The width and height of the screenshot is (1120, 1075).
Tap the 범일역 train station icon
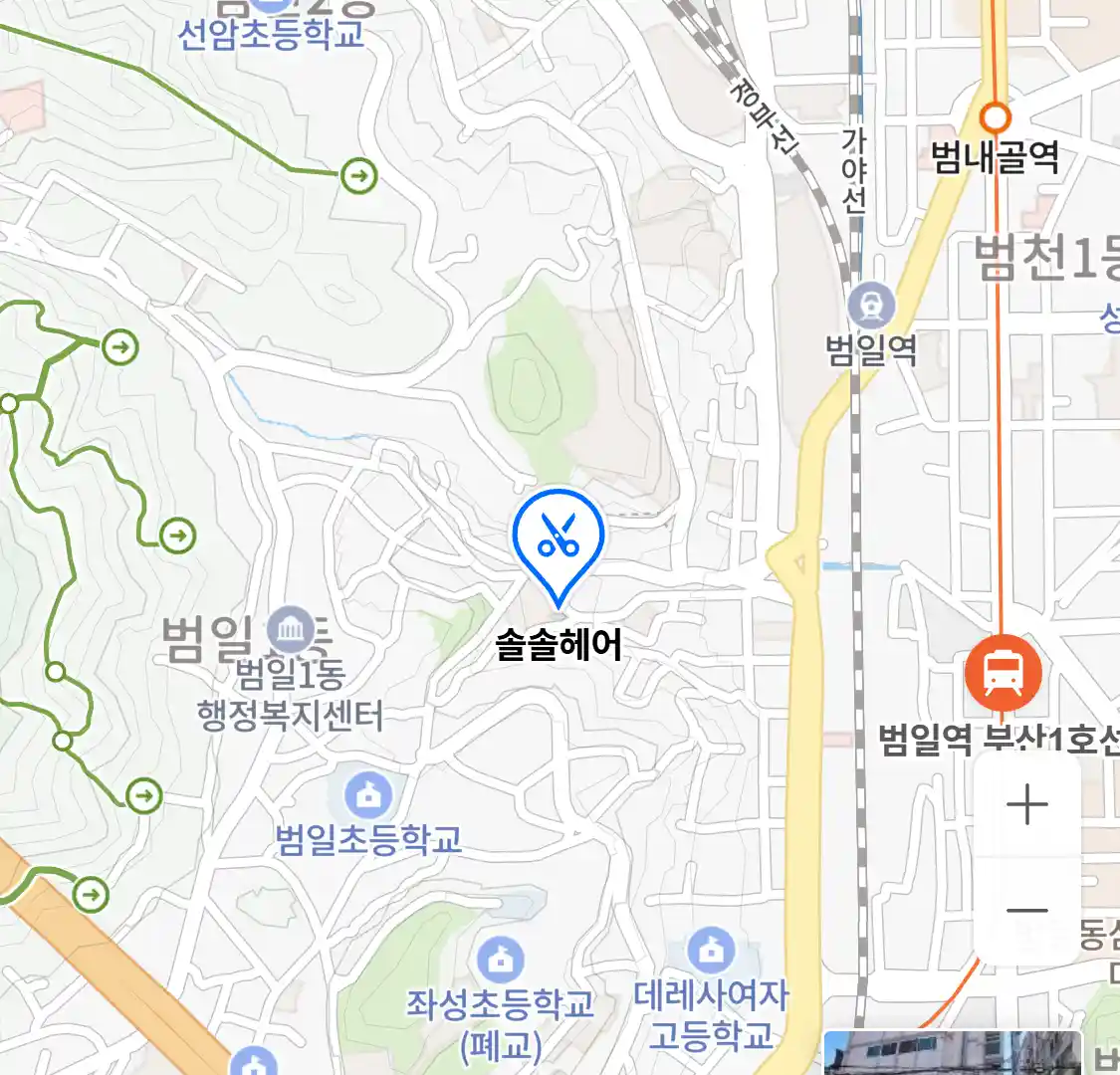pyautogui.click(x=871, y=306)
